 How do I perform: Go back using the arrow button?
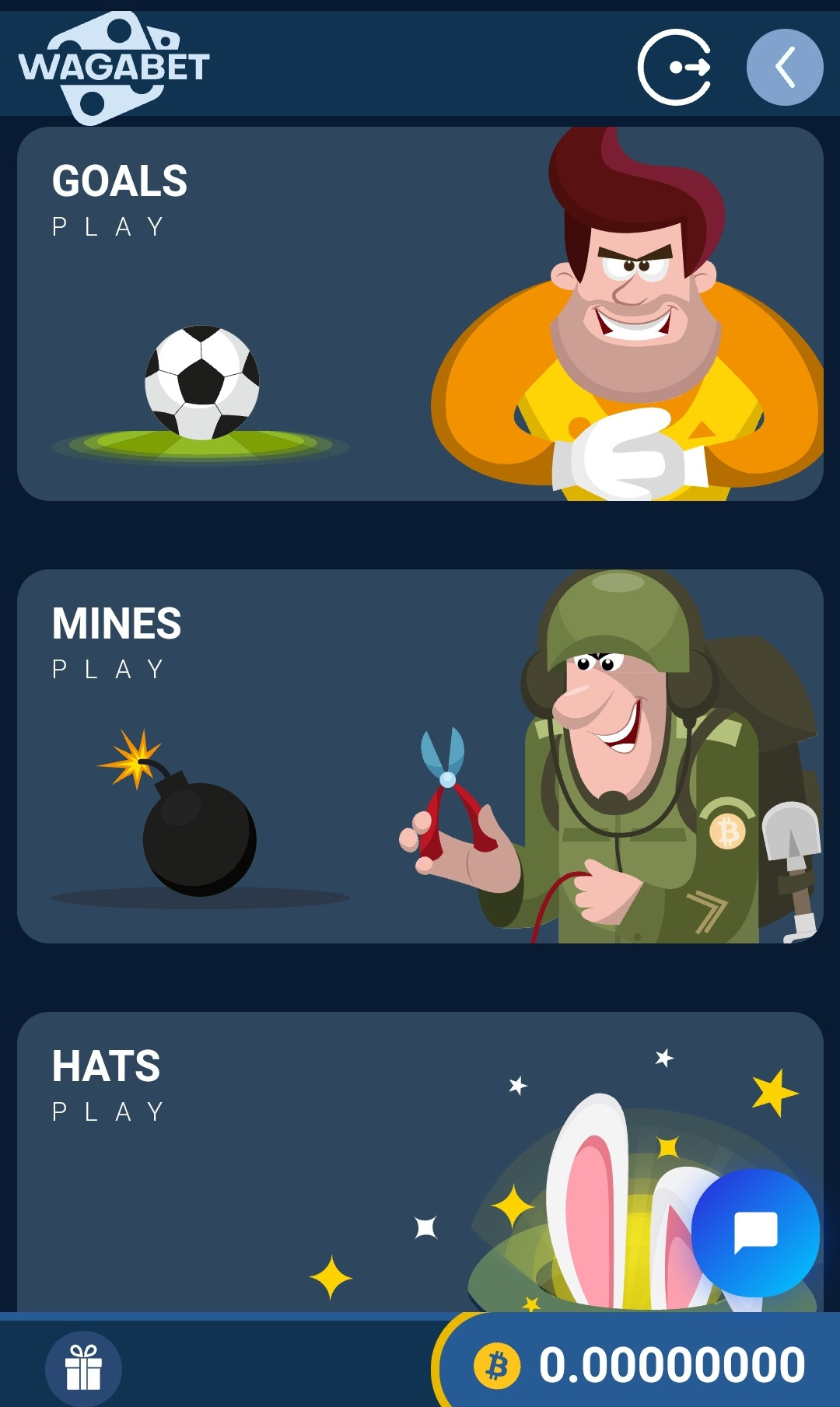pos(785,67)
